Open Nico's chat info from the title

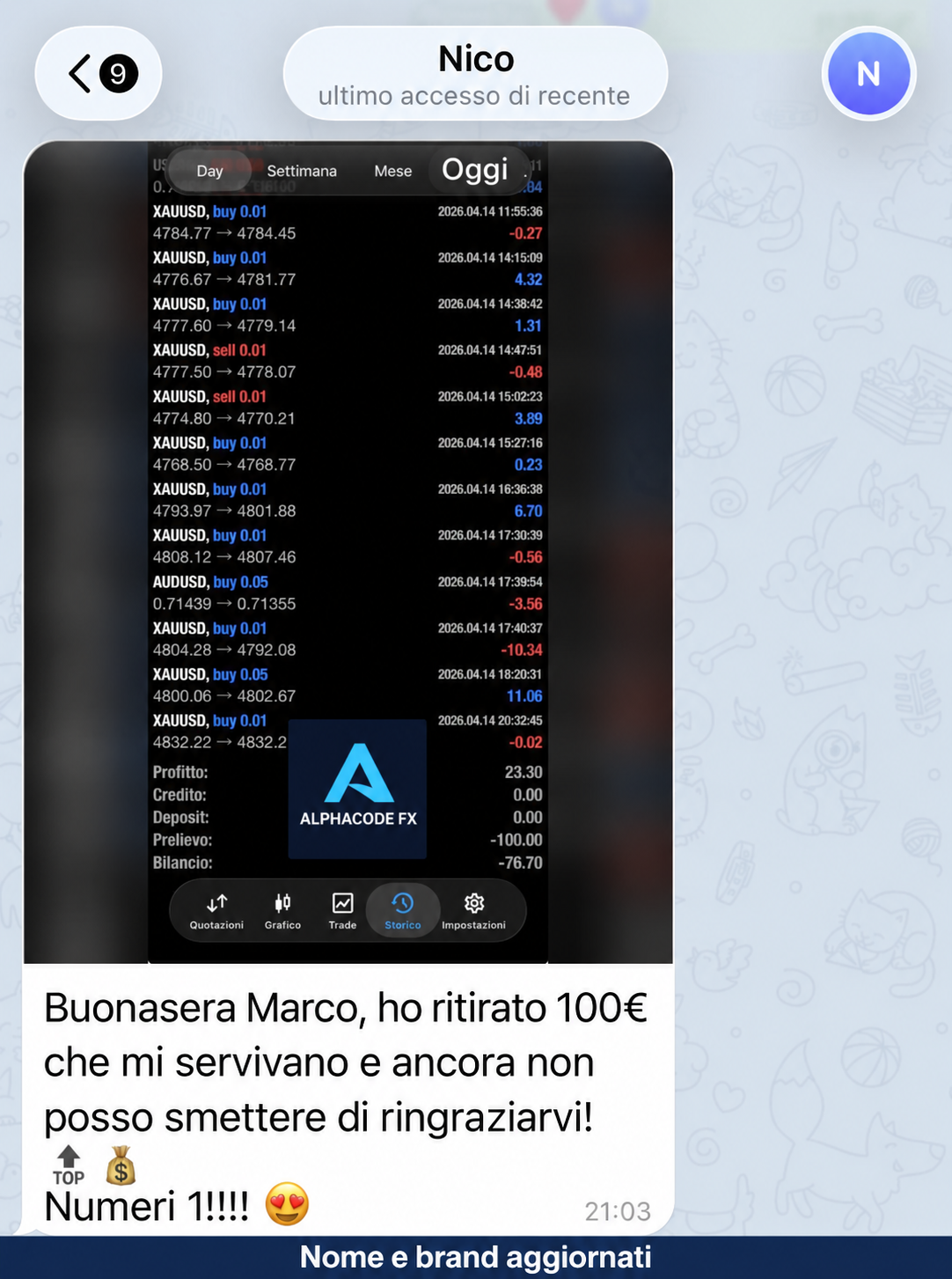point(475,73)
